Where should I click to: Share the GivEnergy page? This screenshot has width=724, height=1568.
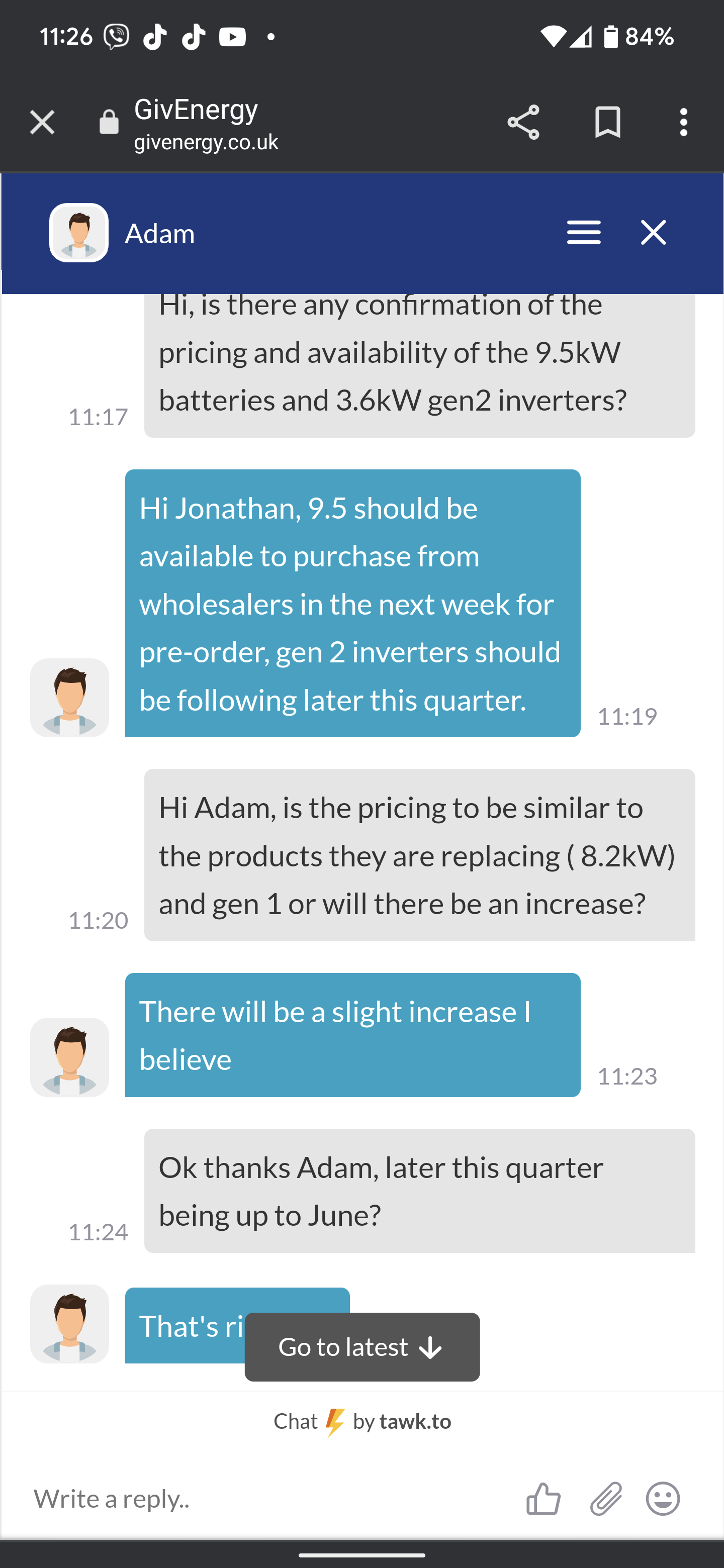[523, 122]
